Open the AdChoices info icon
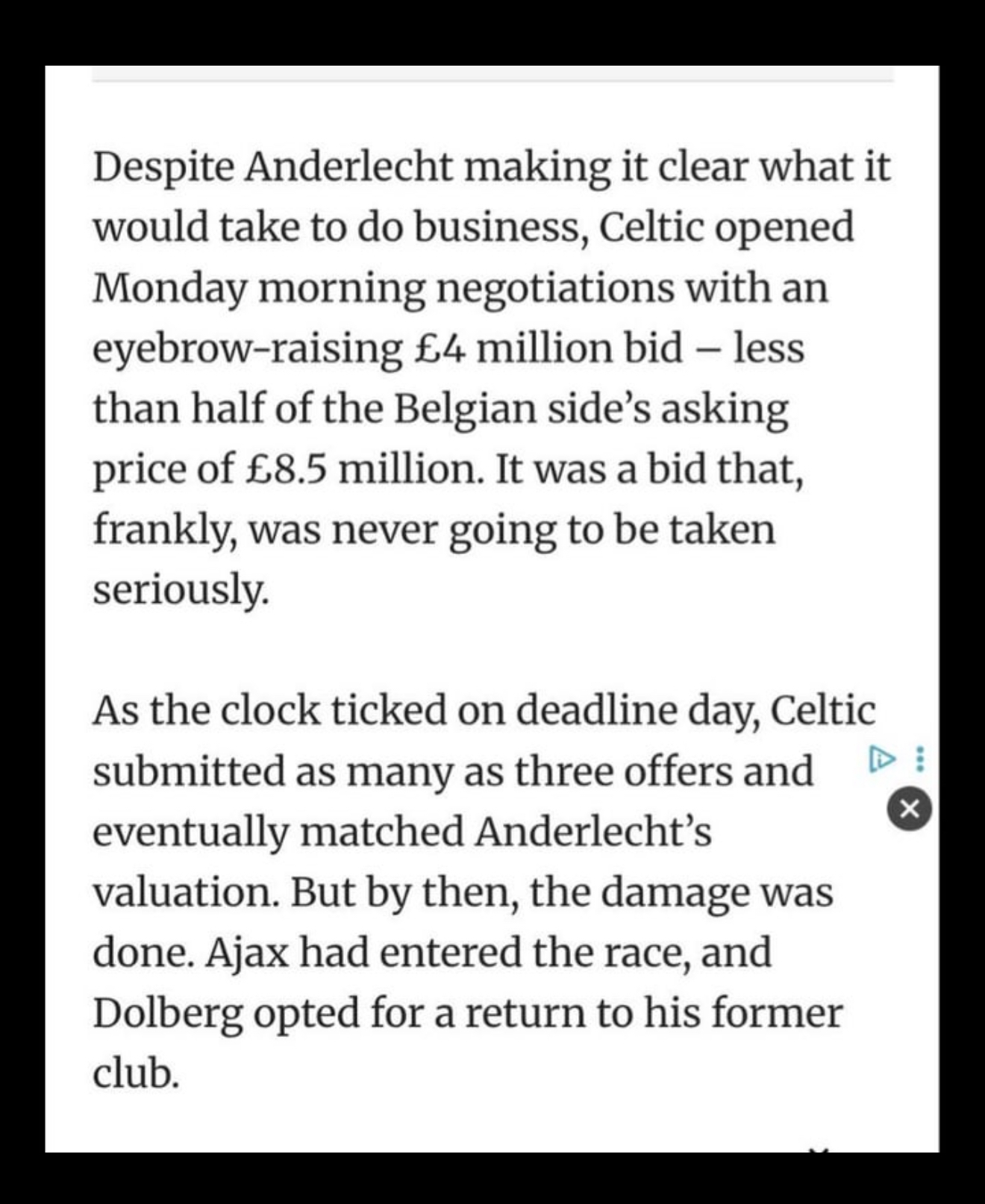 coord(881,760)
